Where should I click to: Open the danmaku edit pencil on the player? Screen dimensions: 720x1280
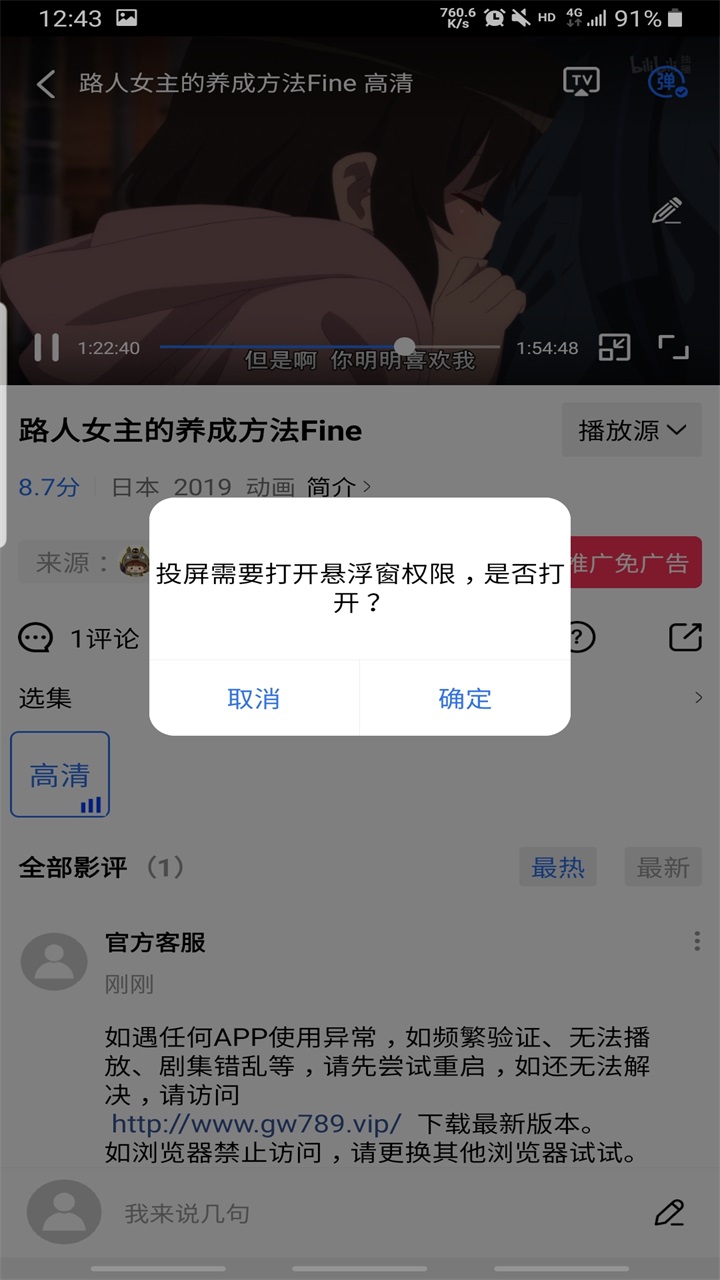(666, 212)
